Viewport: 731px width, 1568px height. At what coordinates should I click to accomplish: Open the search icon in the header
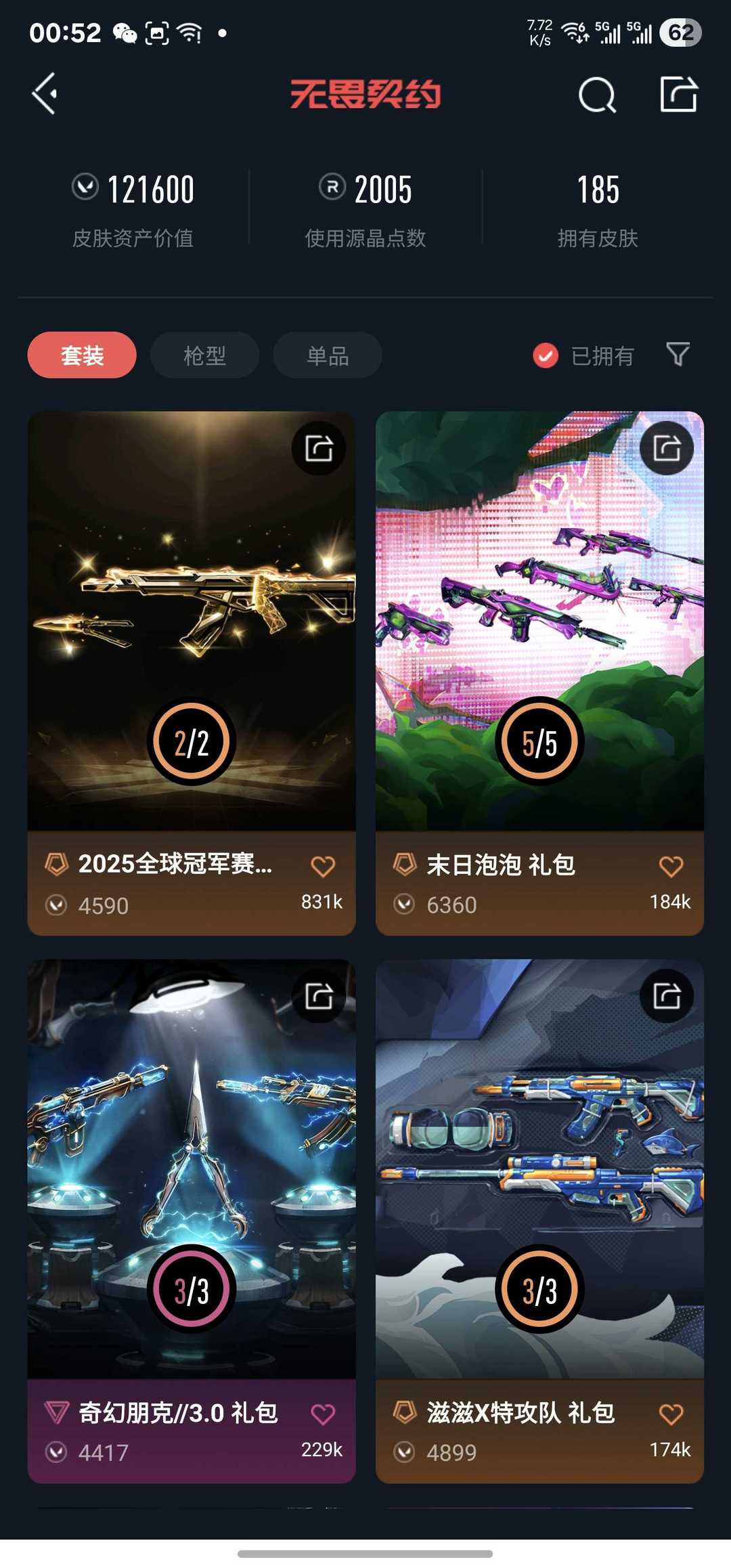tap(597, 94)
